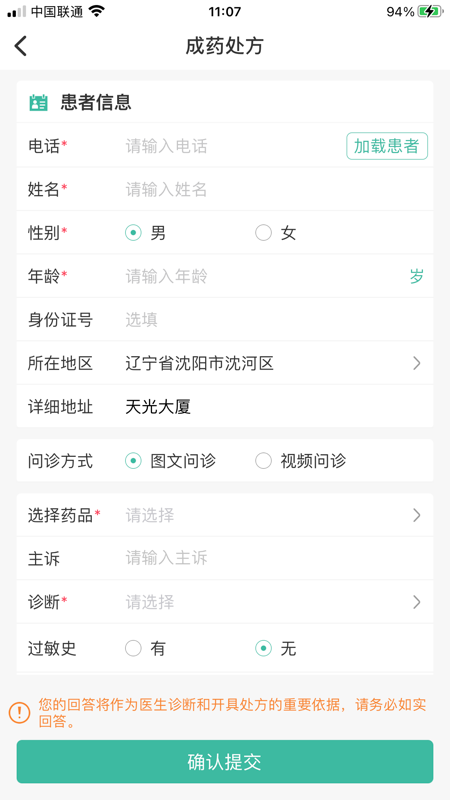
Task: Choose 图文问诊 consultation method
Action: tap(170, 461)
